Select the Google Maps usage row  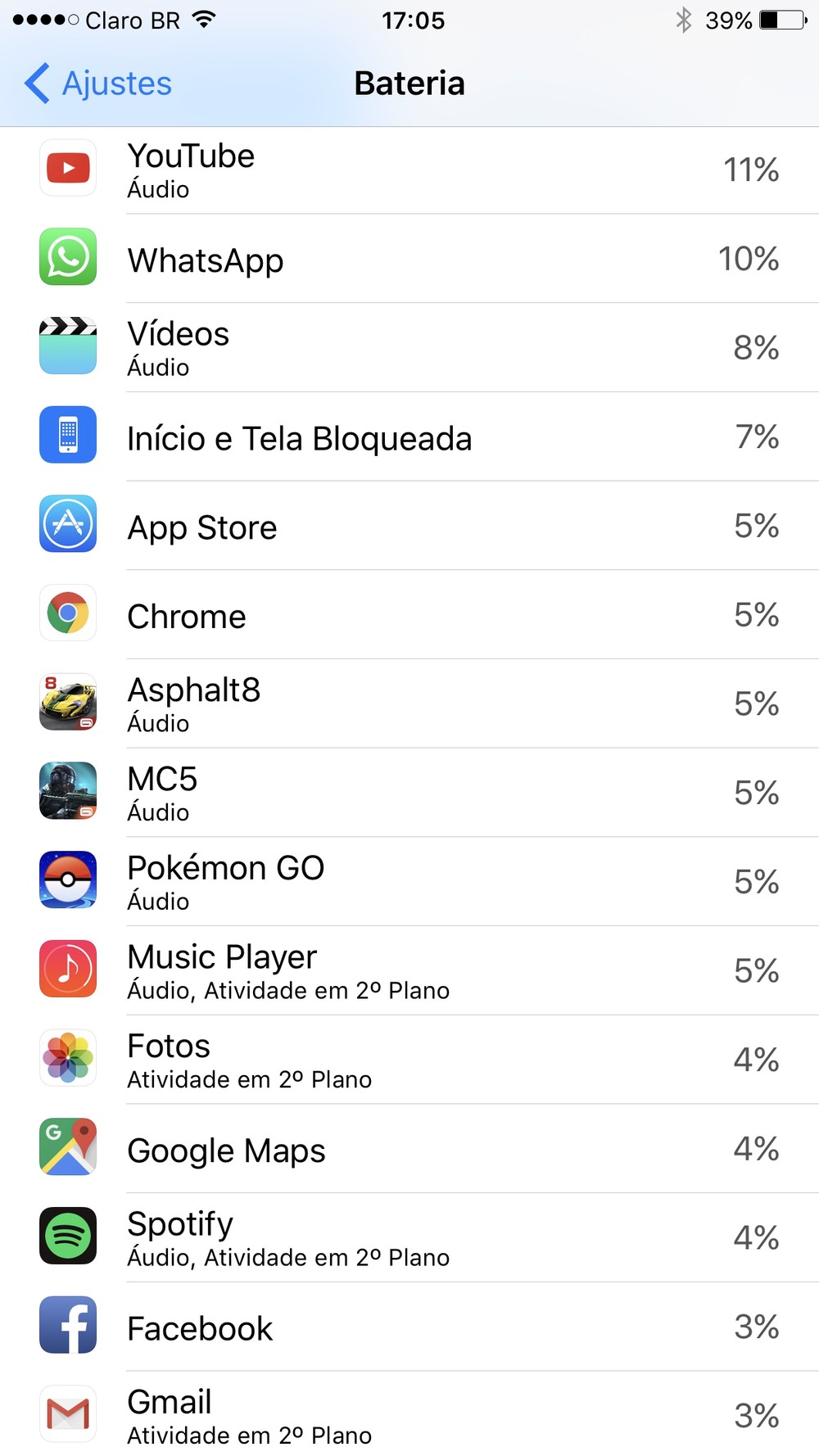409,1149
